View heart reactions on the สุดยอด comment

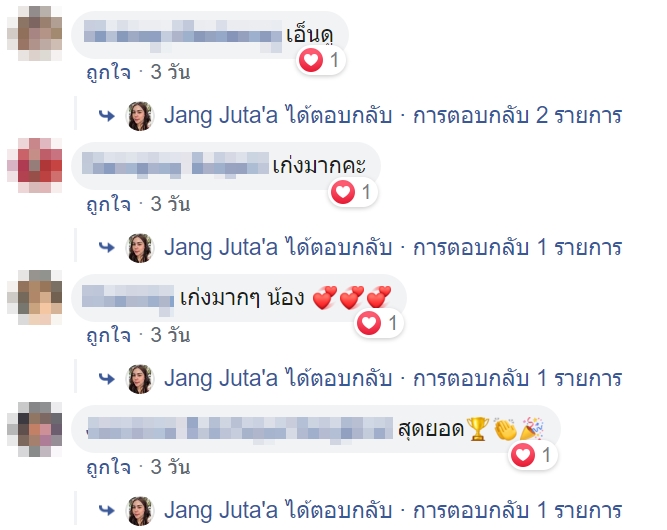(532, 456)
